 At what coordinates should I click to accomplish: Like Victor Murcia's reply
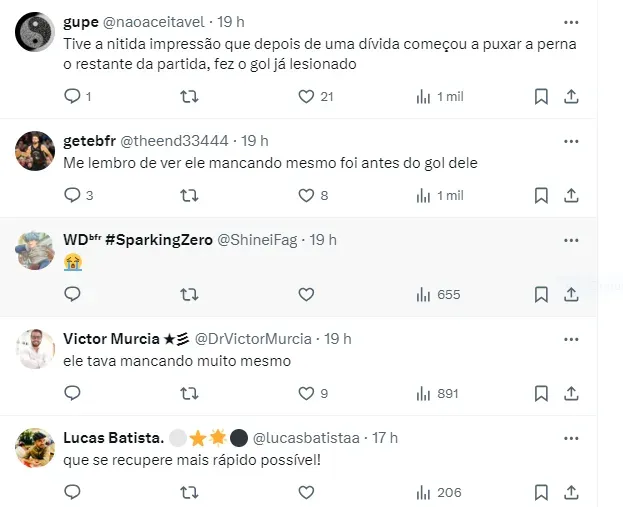(307, 393)
